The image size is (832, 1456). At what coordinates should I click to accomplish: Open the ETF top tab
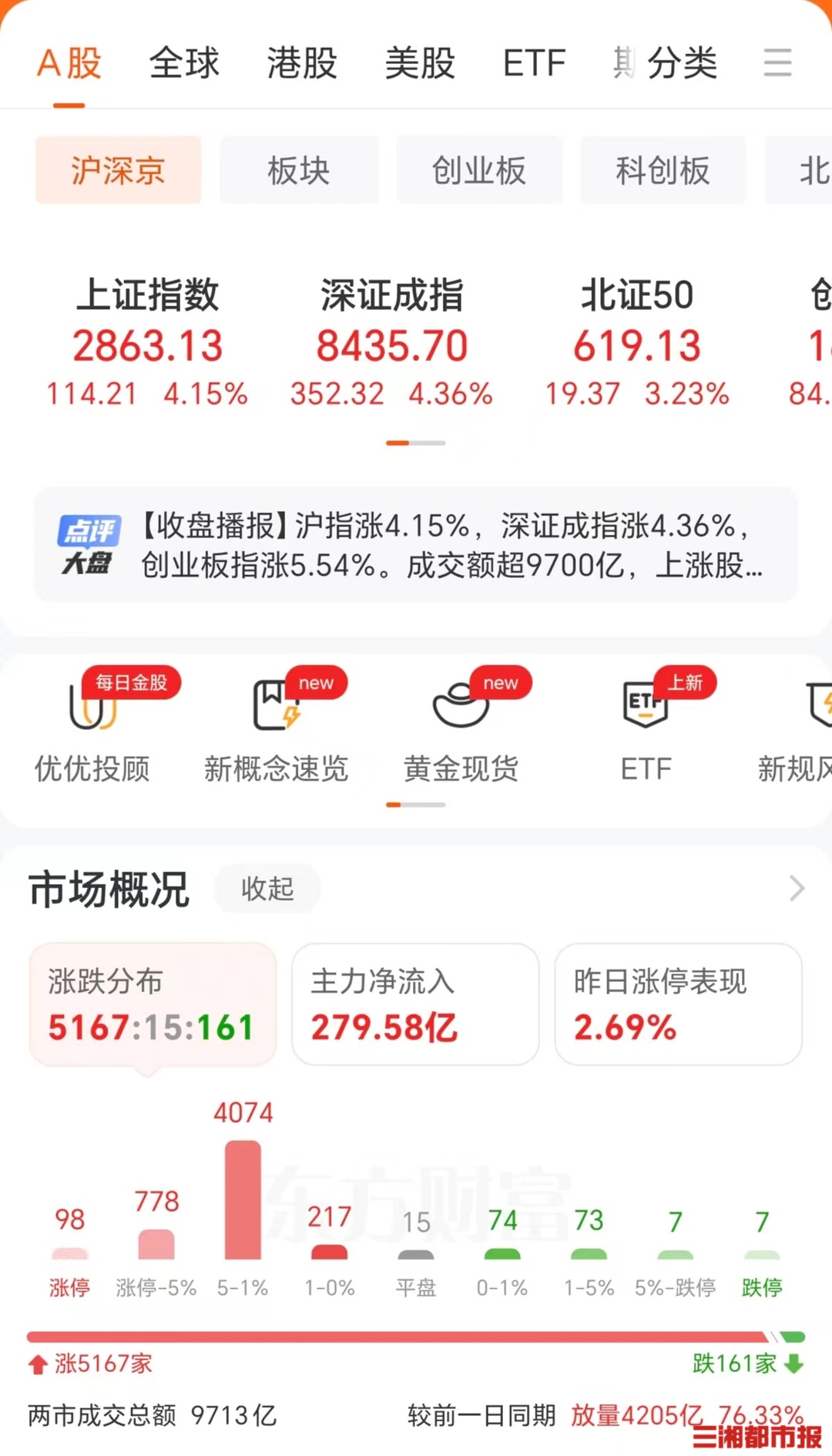[534, 62]
